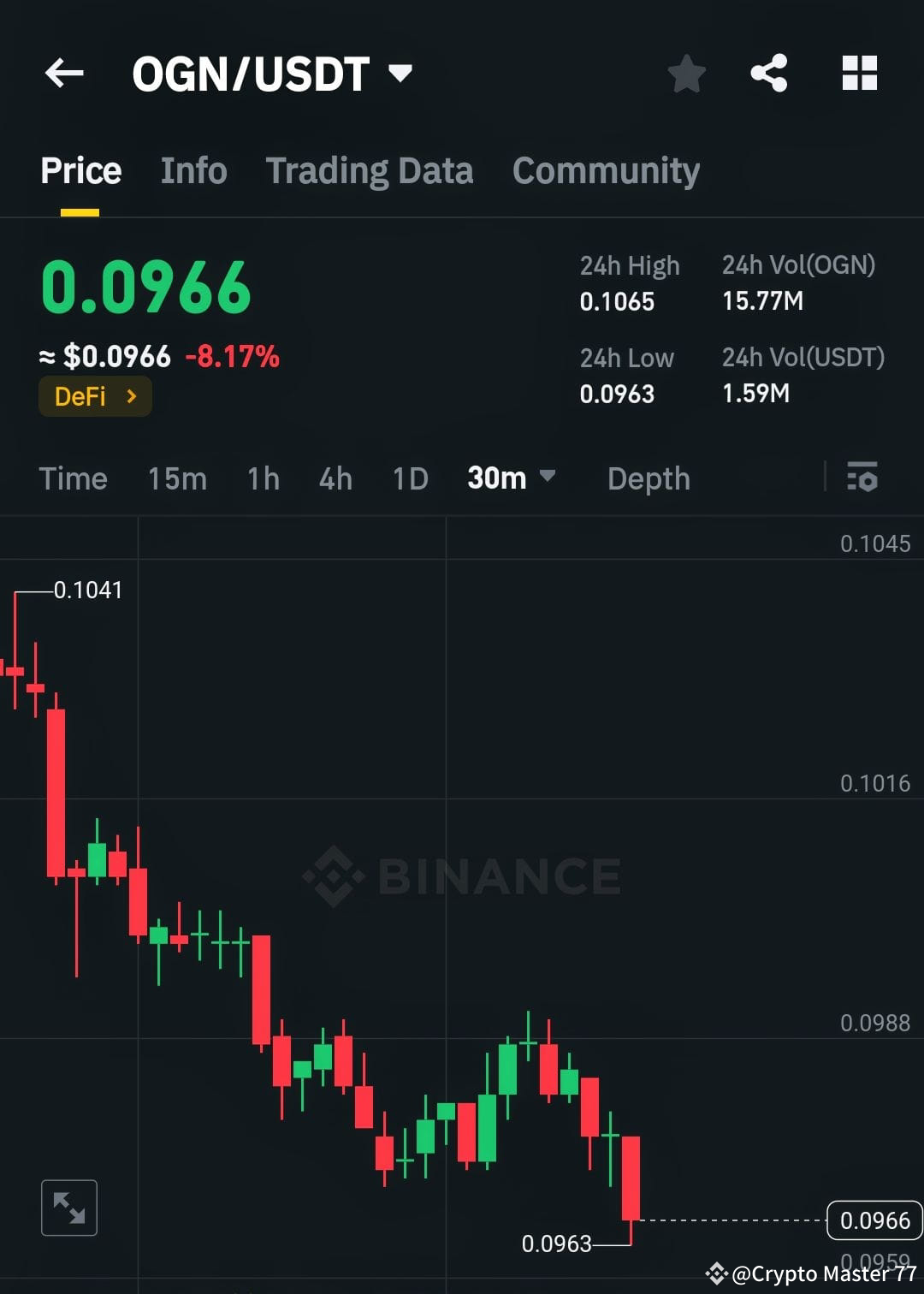This screenshot has height=1294, width=924.
Task: Open the Community tab
Action: [605, 170]
